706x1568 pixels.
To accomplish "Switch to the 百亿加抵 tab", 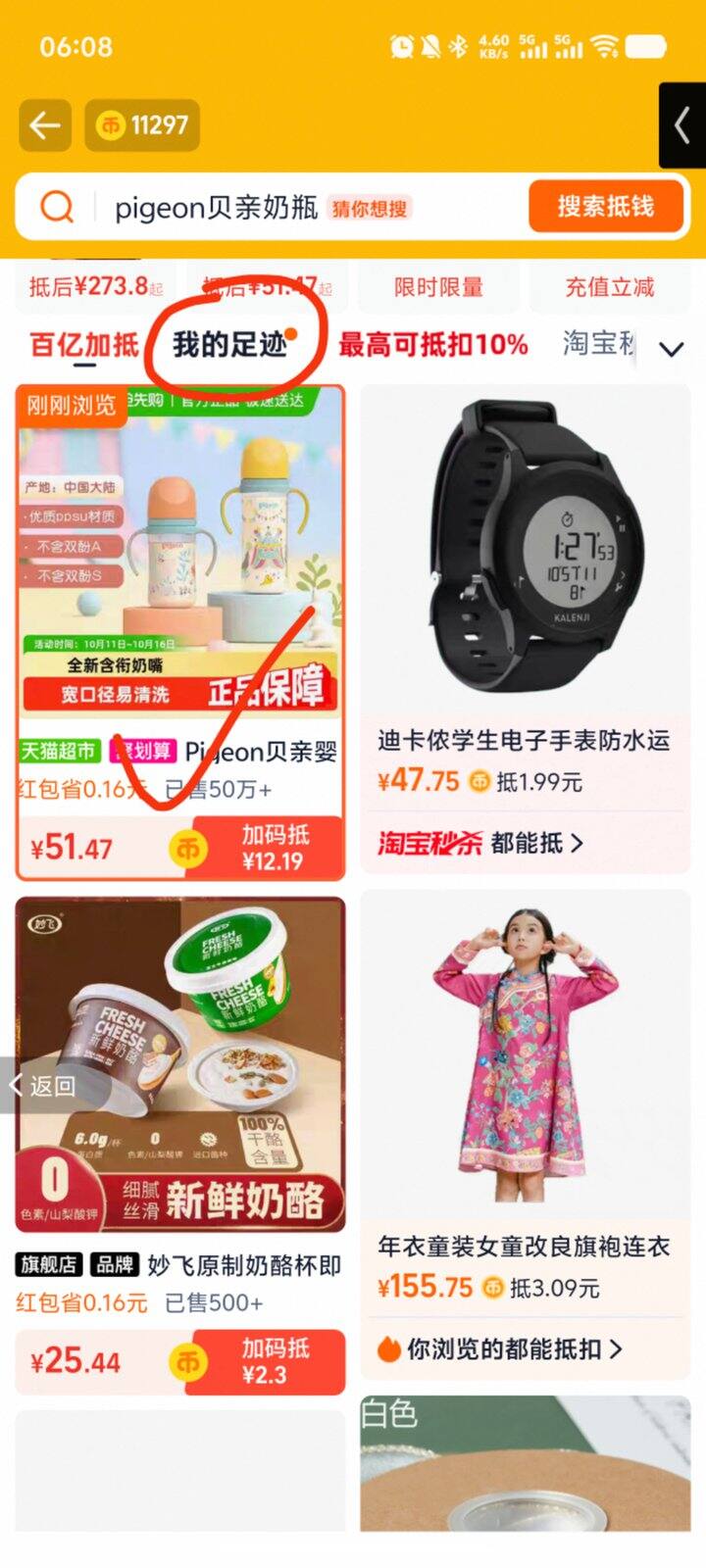I will coord(84,345).
